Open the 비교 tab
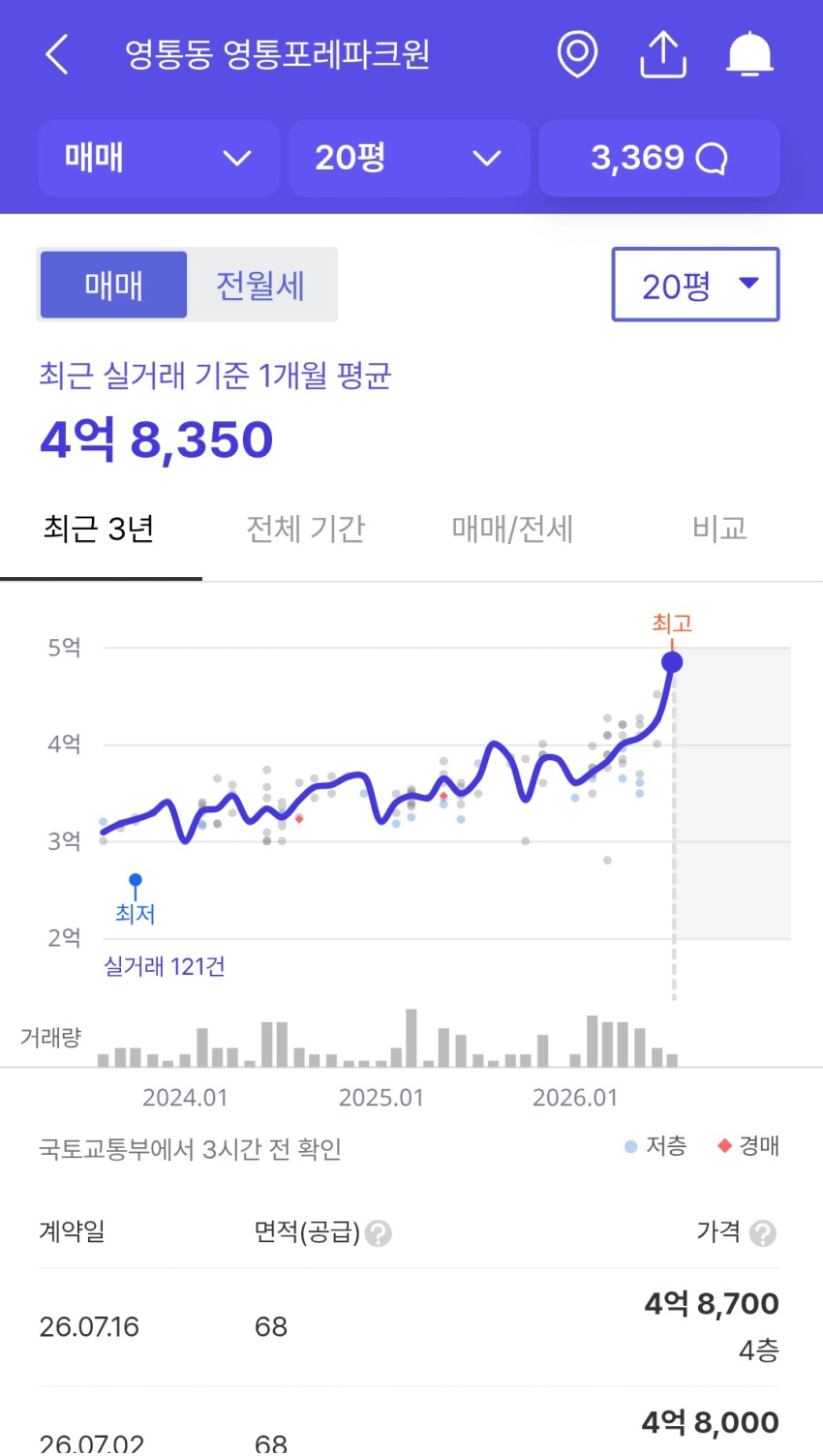The height and width of the screenshot is (1456, 823). [x=719, y=530]
